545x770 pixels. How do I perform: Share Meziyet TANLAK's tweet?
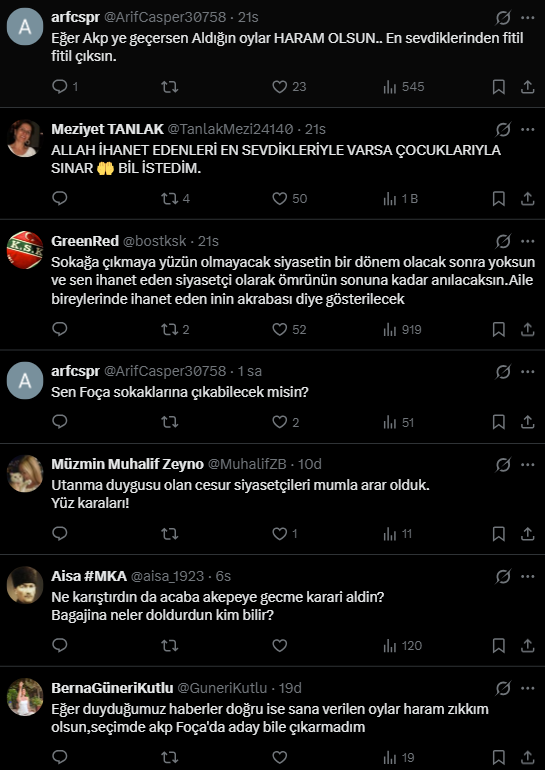[527, 198]
